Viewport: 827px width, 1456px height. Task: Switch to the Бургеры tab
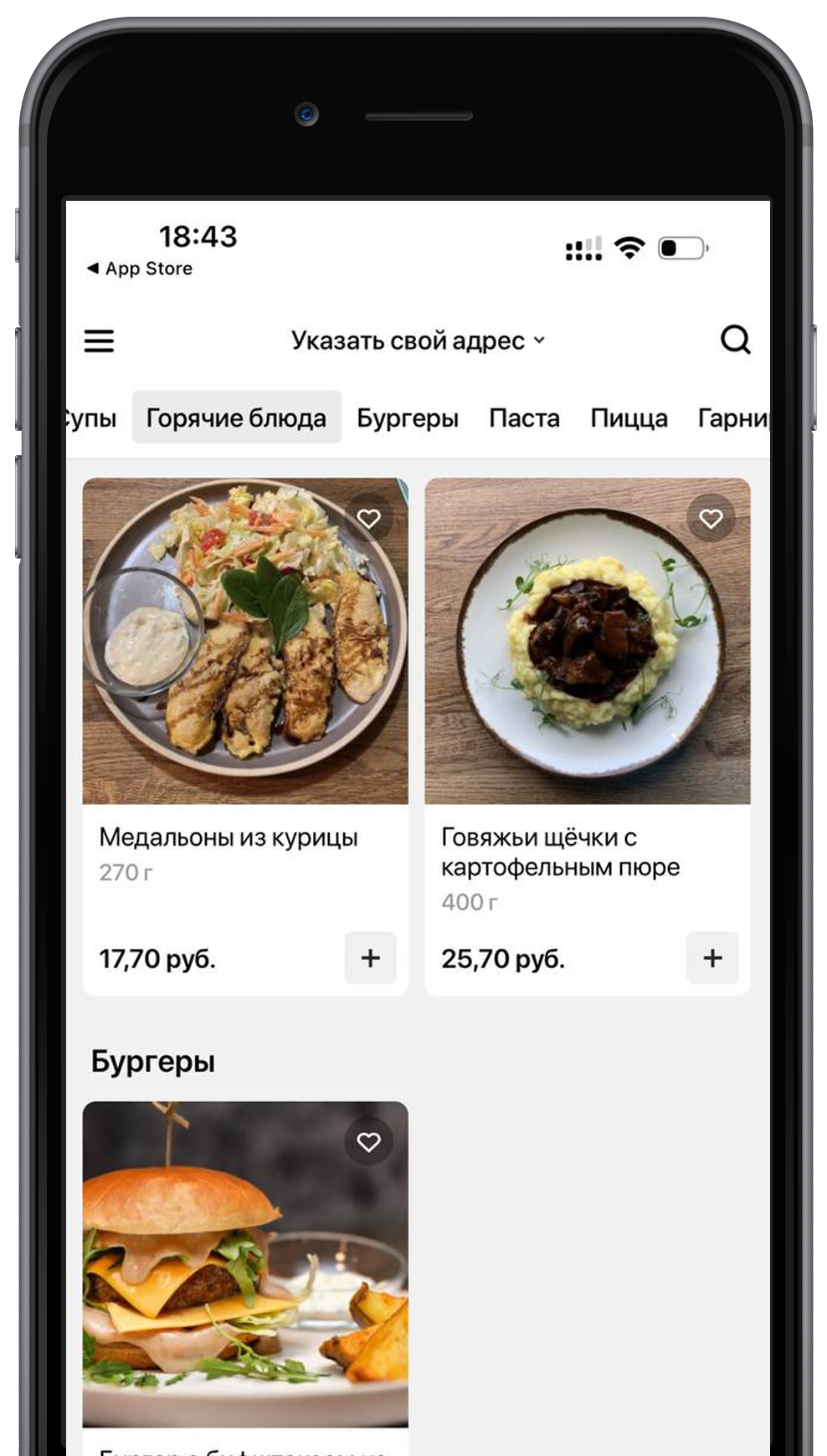[407, 418]
